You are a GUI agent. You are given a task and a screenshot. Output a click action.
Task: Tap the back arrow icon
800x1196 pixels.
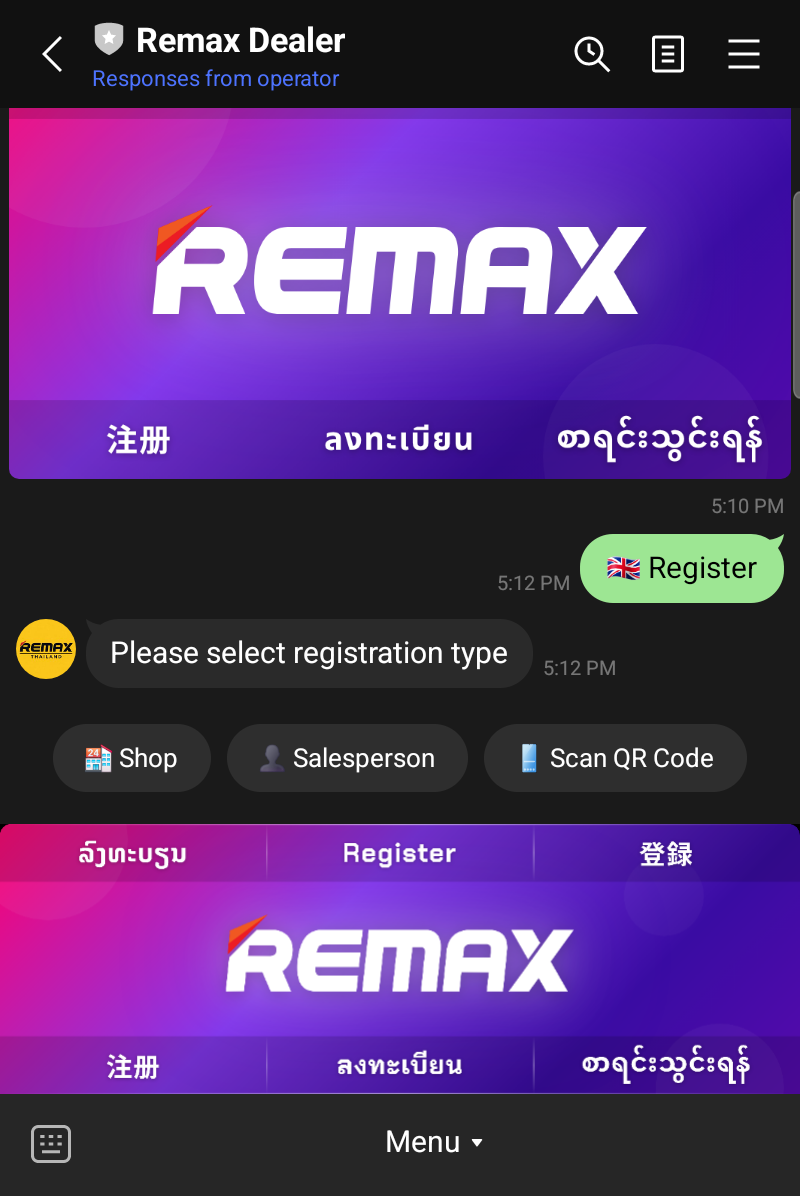[50, 55]
